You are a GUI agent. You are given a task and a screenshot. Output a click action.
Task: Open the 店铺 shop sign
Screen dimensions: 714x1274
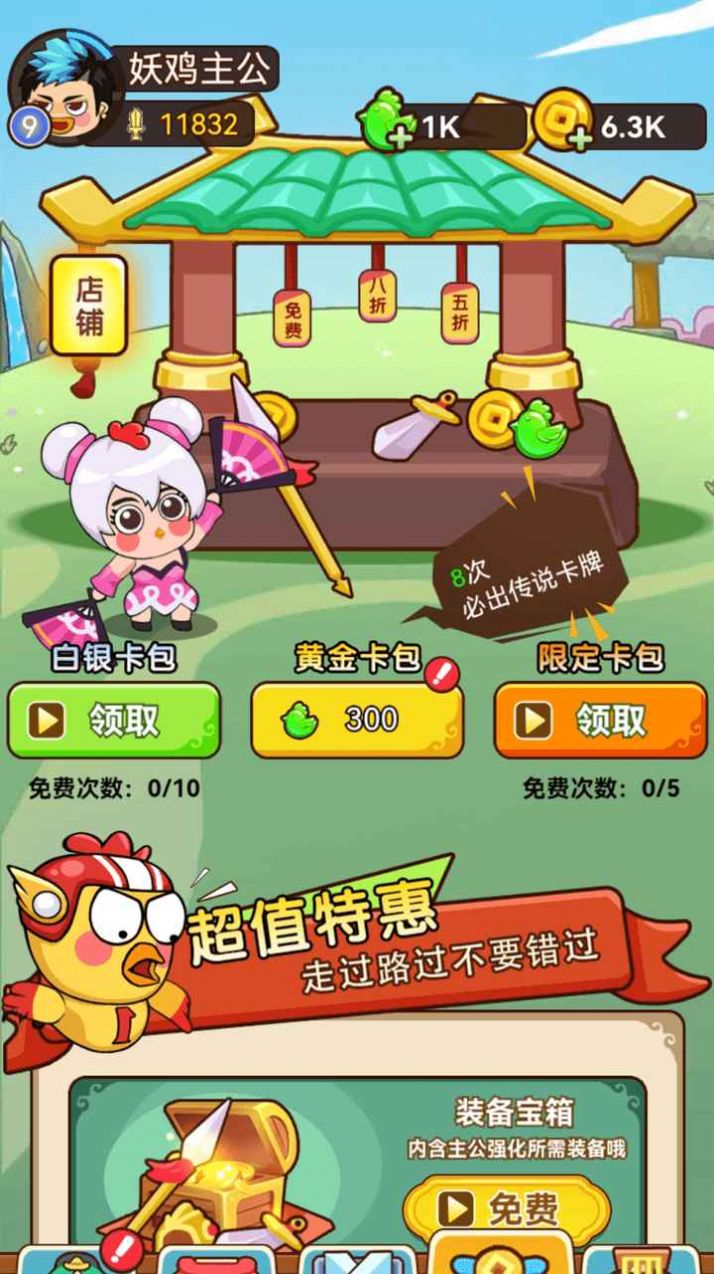[x=89, y=306]
